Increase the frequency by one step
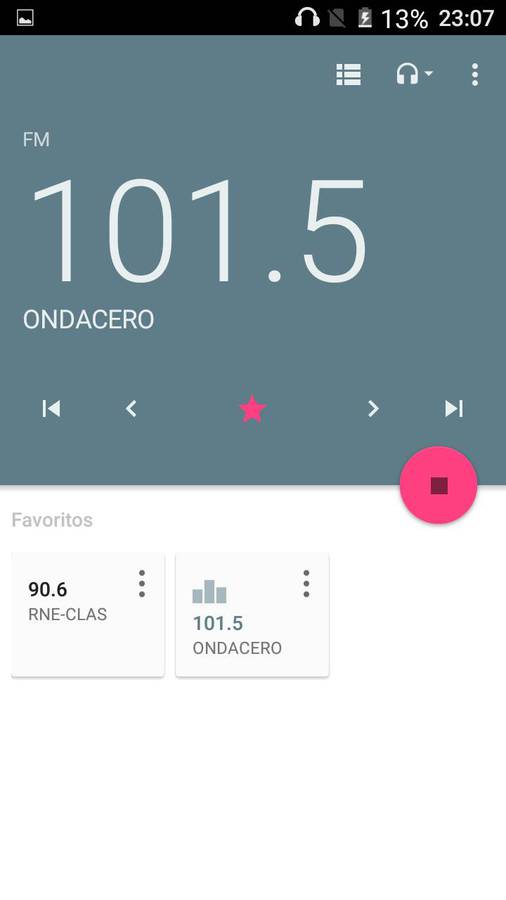Screen dimensions: 506x900 point(373,409)
